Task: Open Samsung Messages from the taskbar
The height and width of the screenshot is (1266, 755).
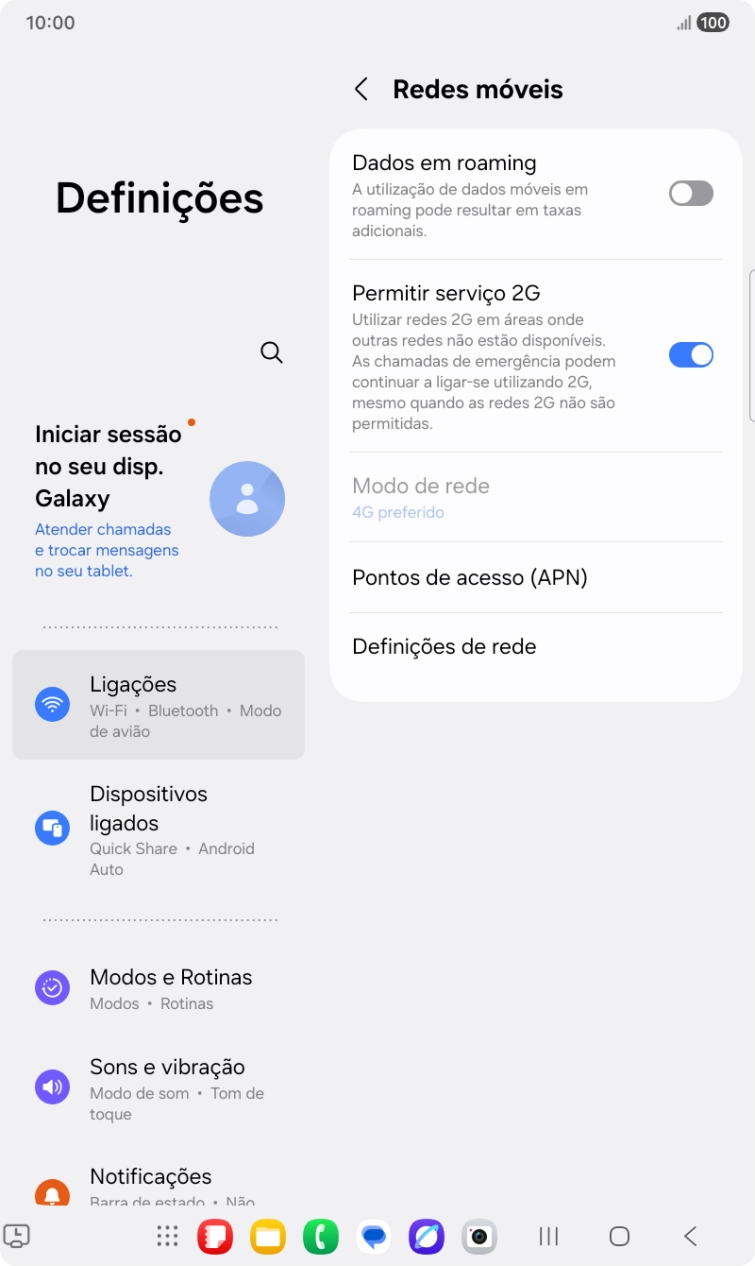Action: click(x=373, y=1236)
